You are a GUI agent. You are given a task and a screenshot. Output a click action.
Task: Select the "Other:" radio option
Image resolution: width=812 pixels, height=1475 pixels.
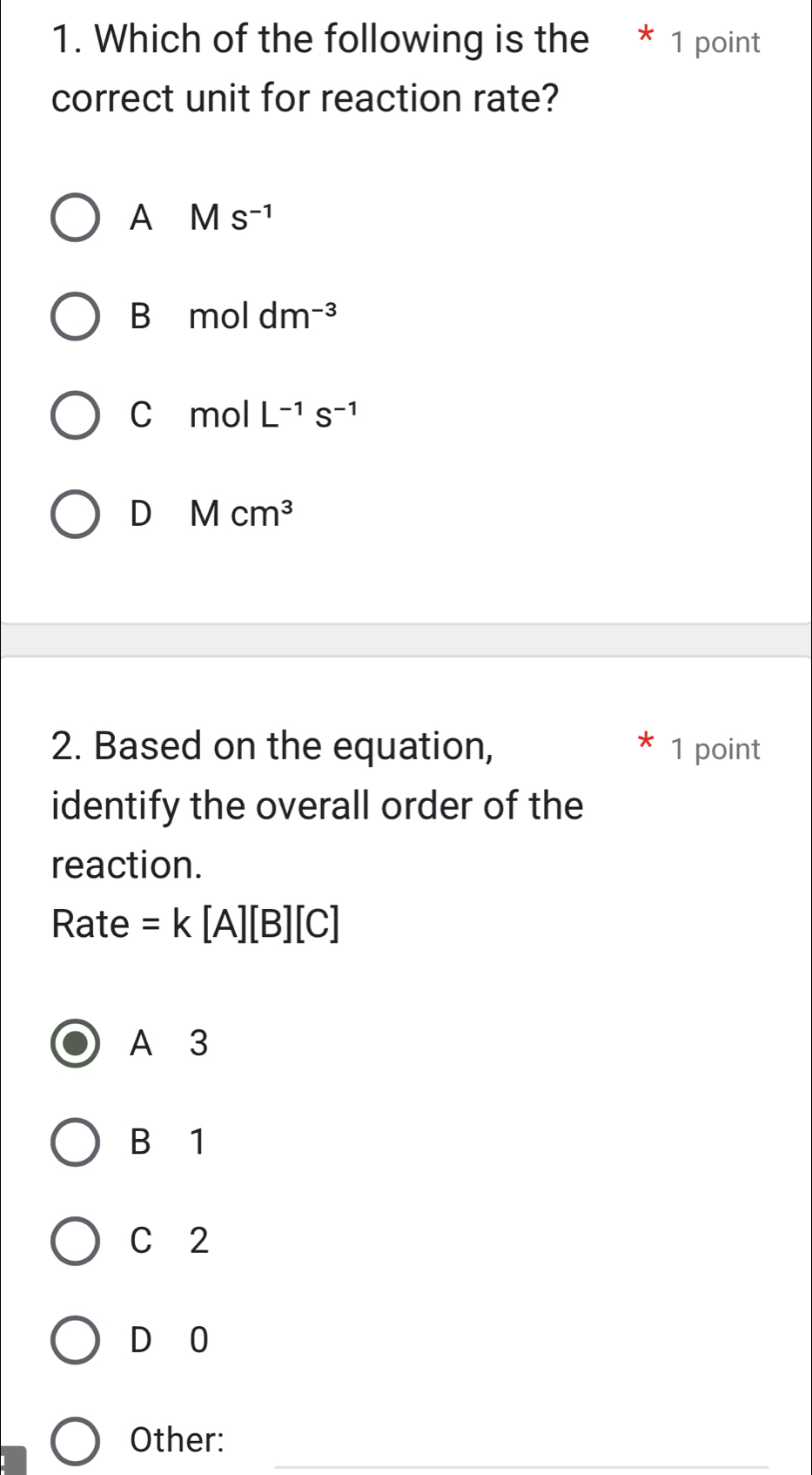click(77, 1438)
